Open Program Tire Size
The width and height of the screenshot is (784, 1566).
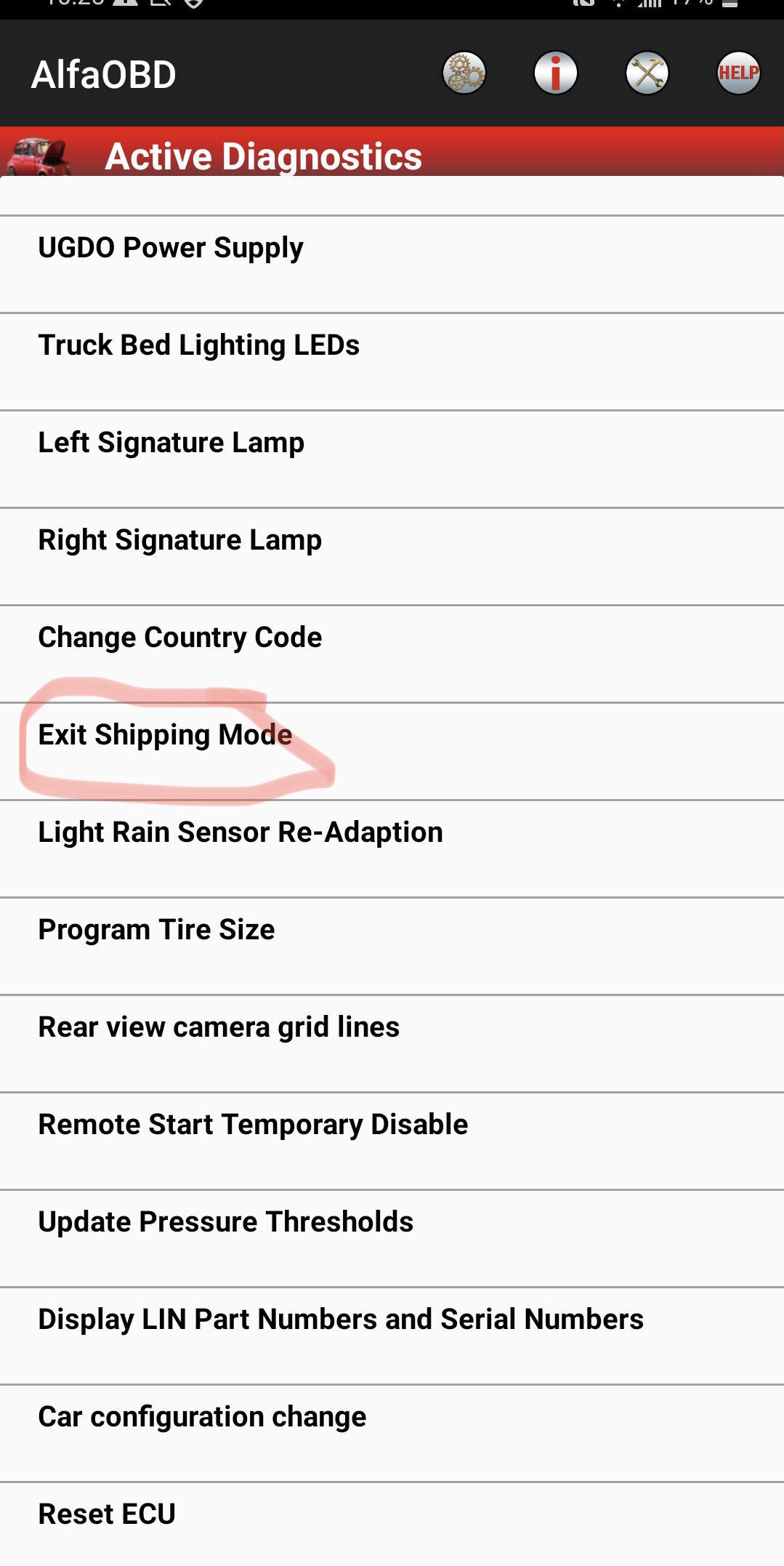pos(157,930)
